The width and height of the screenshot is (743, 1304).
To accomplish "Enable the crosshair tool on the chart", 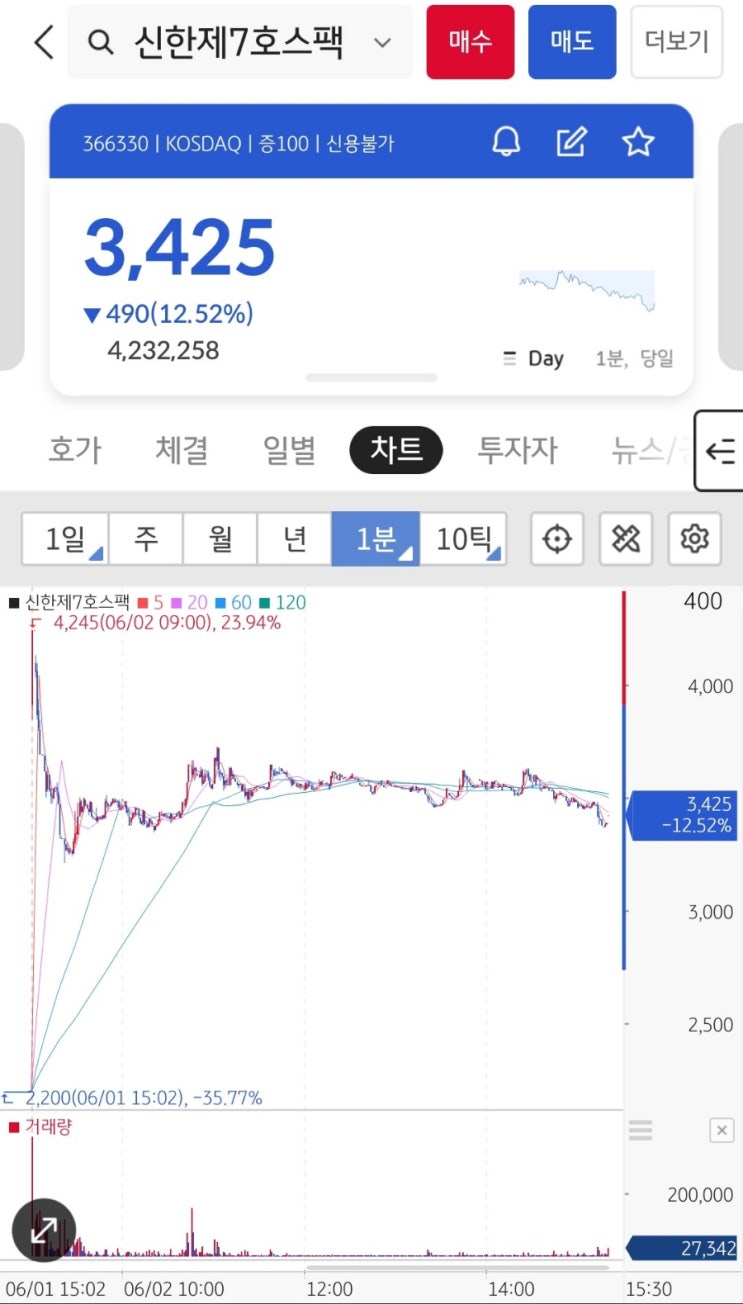I will tap(557, 539).
